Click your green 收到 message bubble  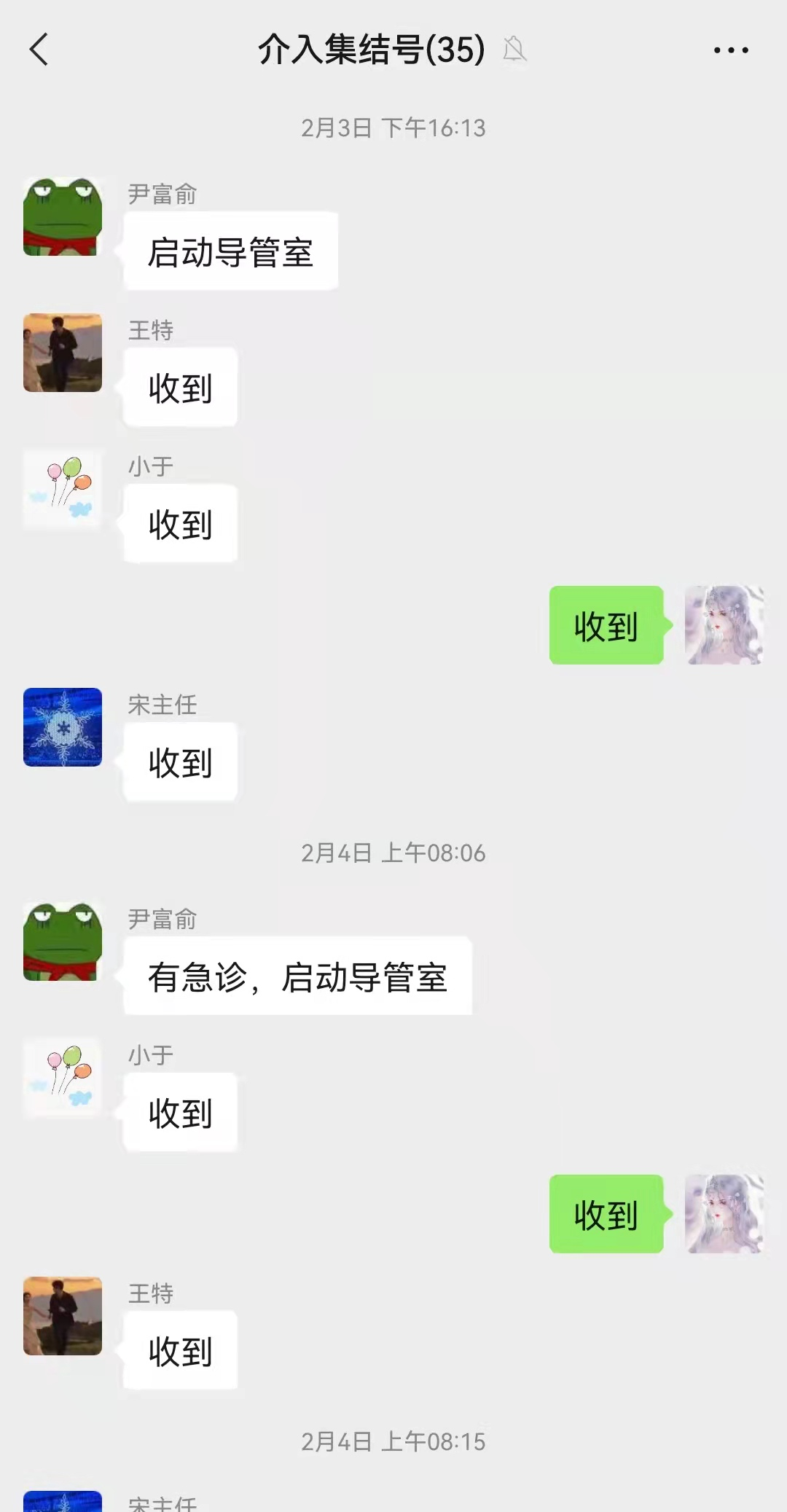point(606,624)
